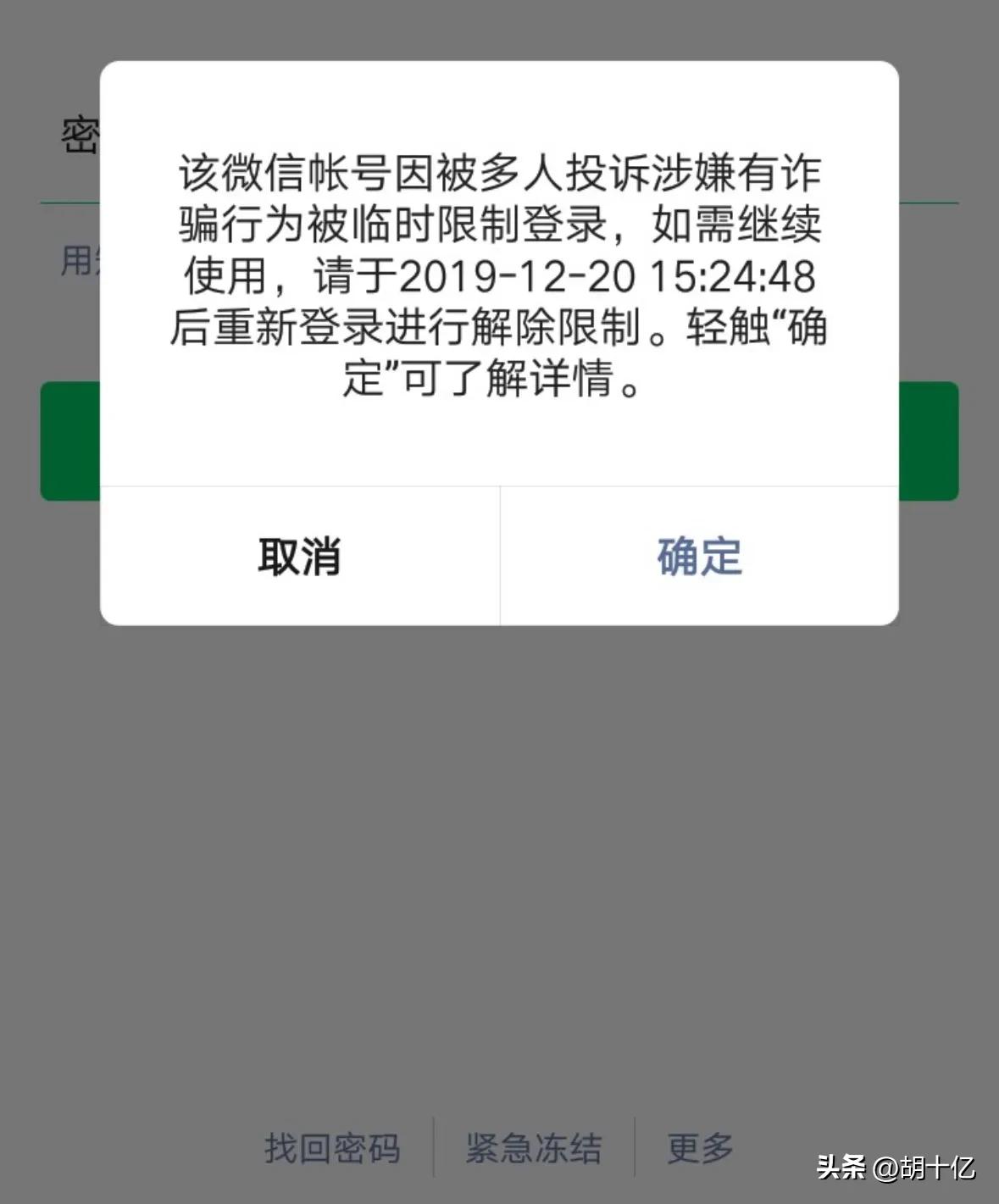999x1204 pixels.
Task: Click the empty space below the dialog
Action: tap(500, 847)
